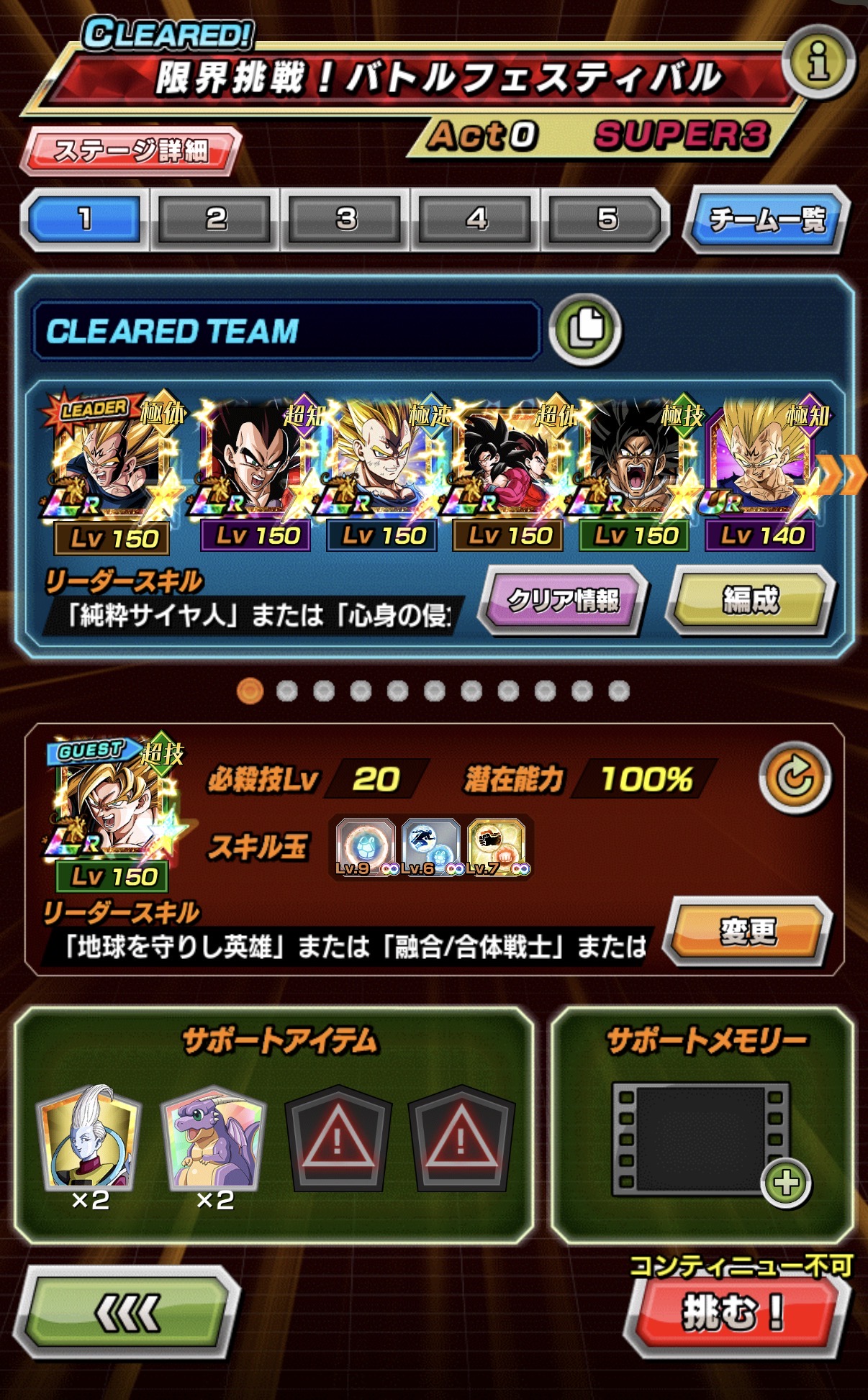Viewport: 868px width, 1400px height.
Task: Tap 変更 to change guest
Action: tap(749, 932)
